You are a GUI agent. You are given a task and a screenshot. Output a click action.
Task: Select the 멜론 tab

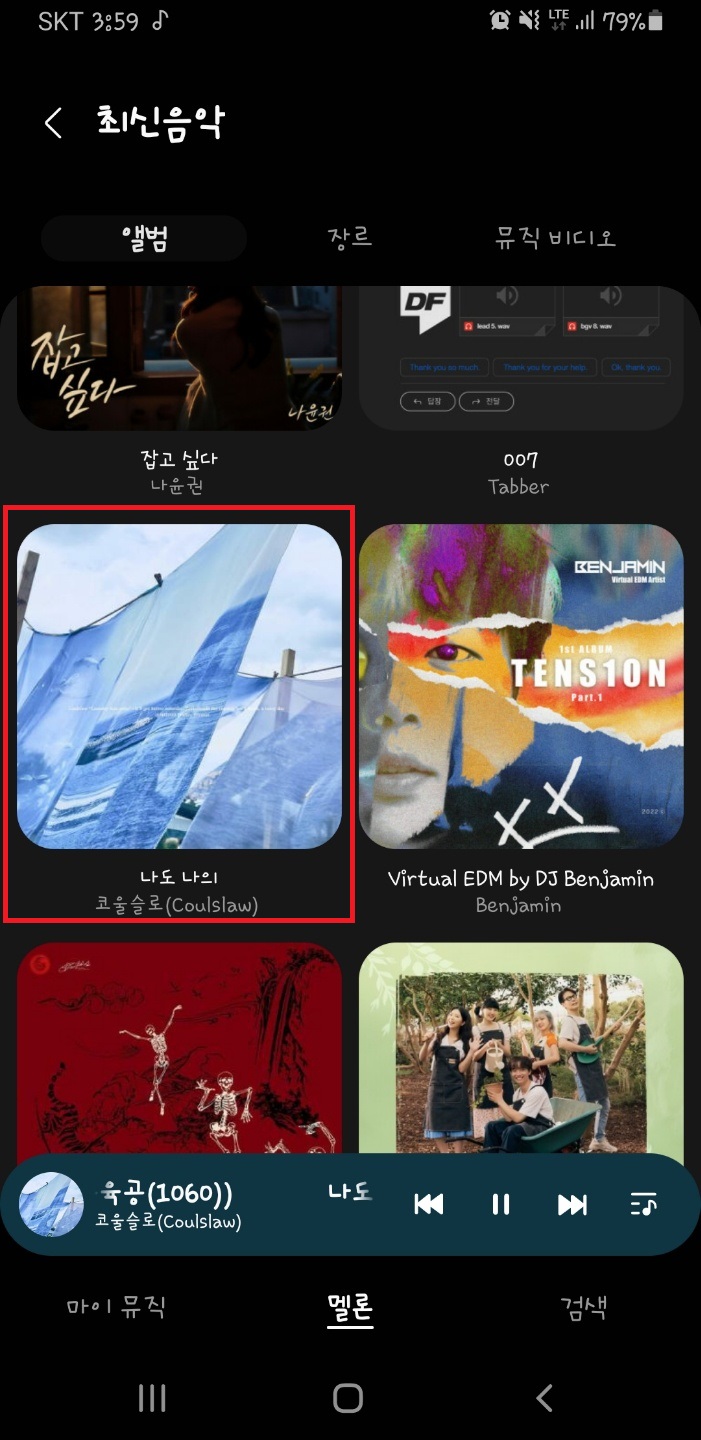click(x=350, y=1306)
